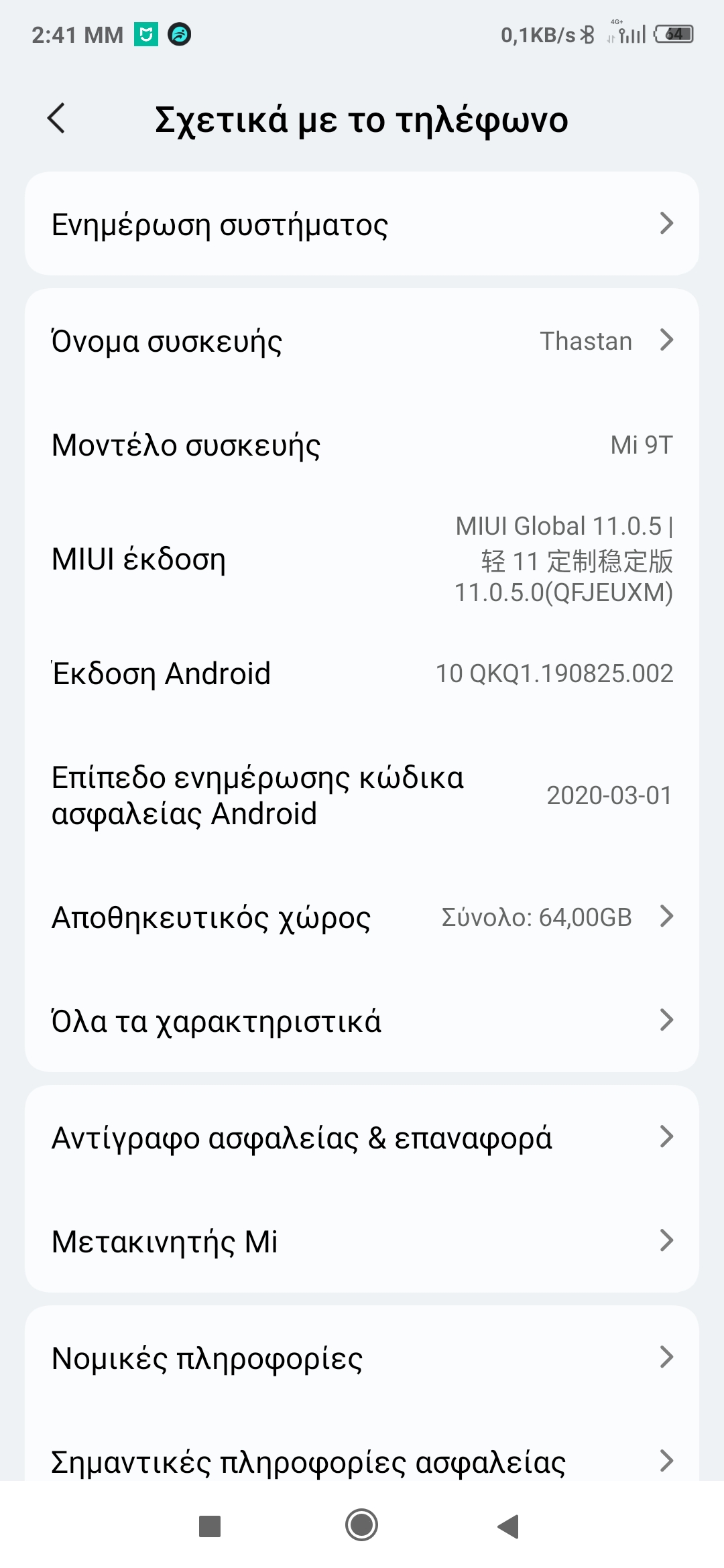Open Αποθηκευτικός χώρος details
Screen dimensions: 724x1568
point(362,917)
